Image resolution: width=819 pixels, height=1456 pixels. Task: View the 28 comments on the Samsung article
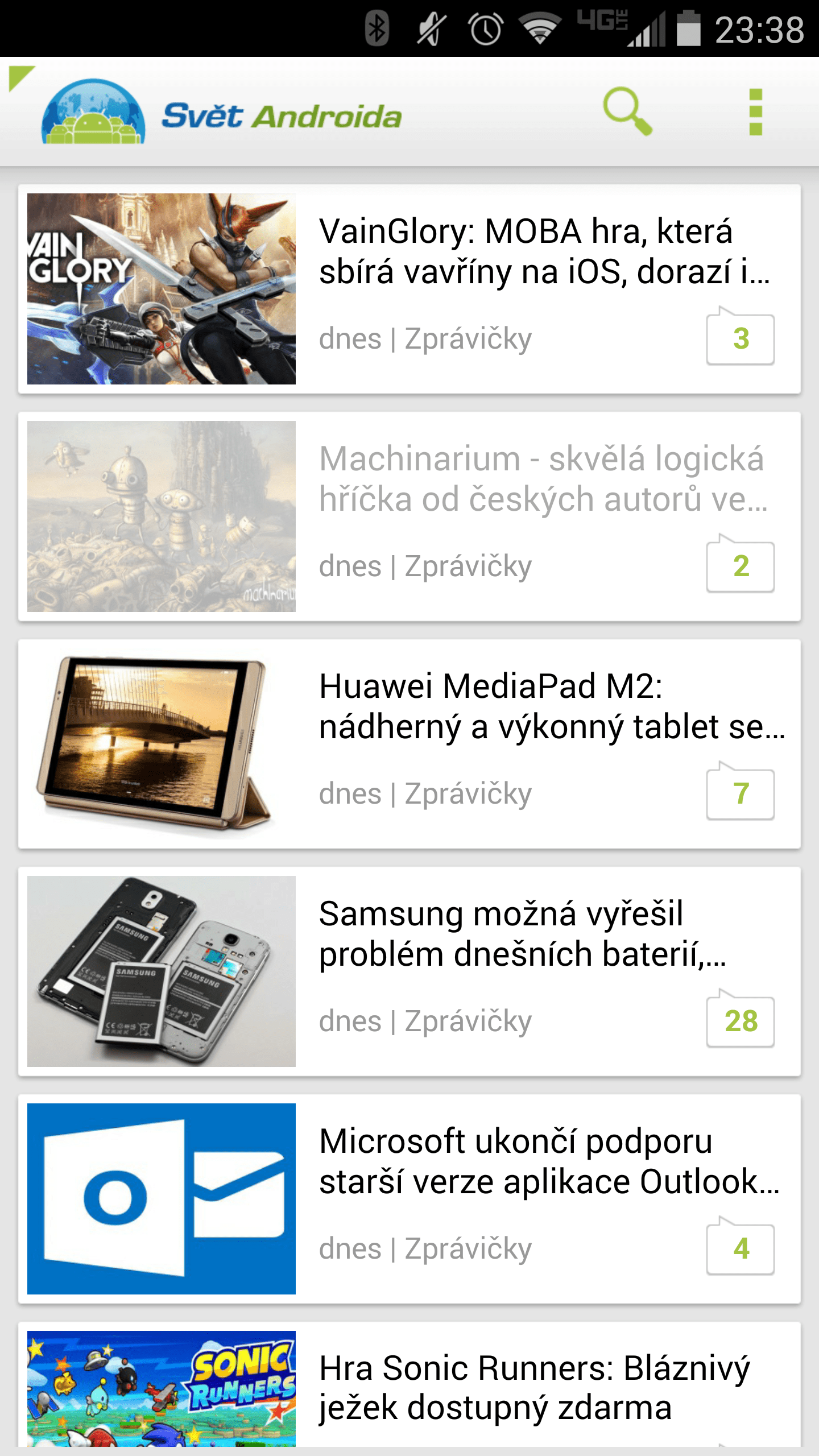(741, 1021)
